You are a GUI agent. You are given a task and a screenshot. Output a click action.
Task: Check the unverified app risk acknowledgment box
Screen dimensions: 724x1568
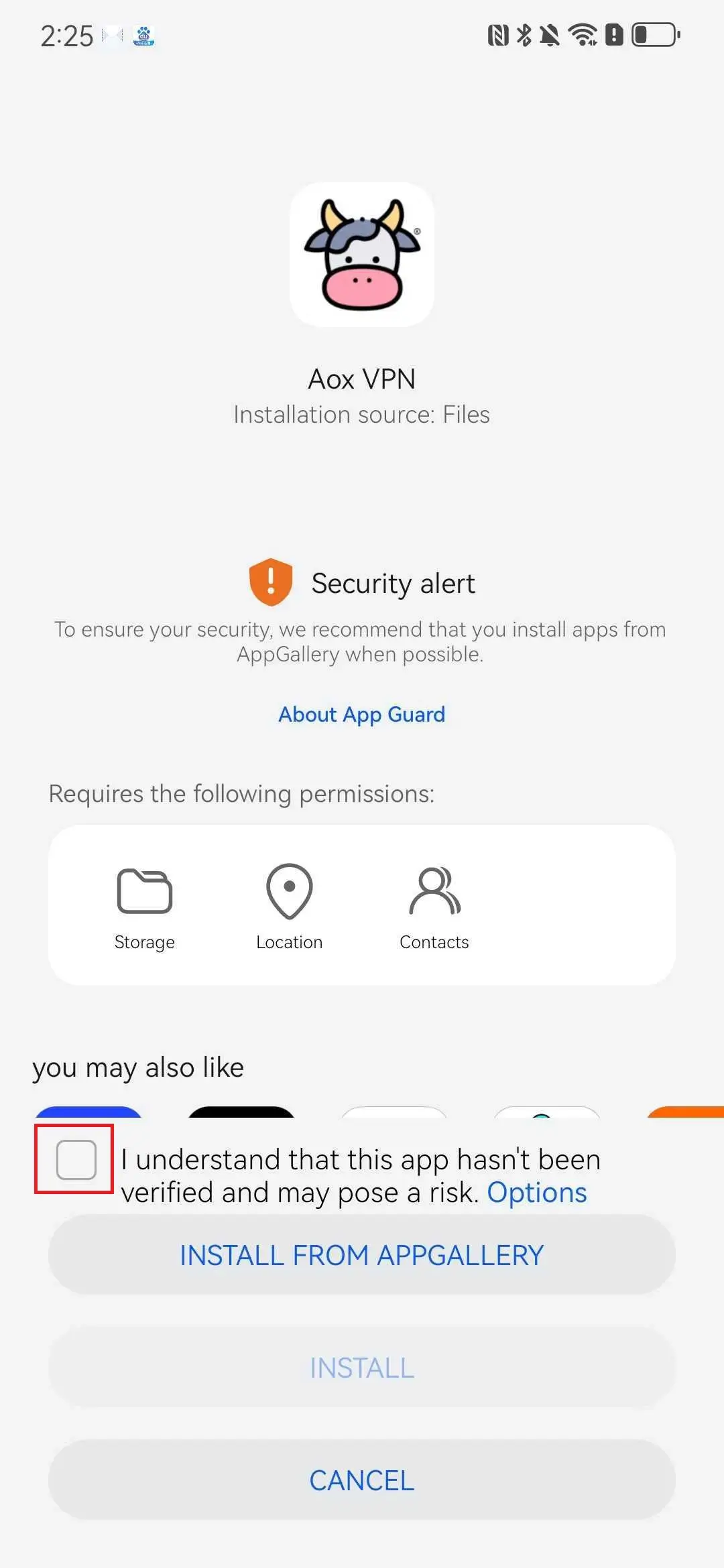tap(76, 1159)
